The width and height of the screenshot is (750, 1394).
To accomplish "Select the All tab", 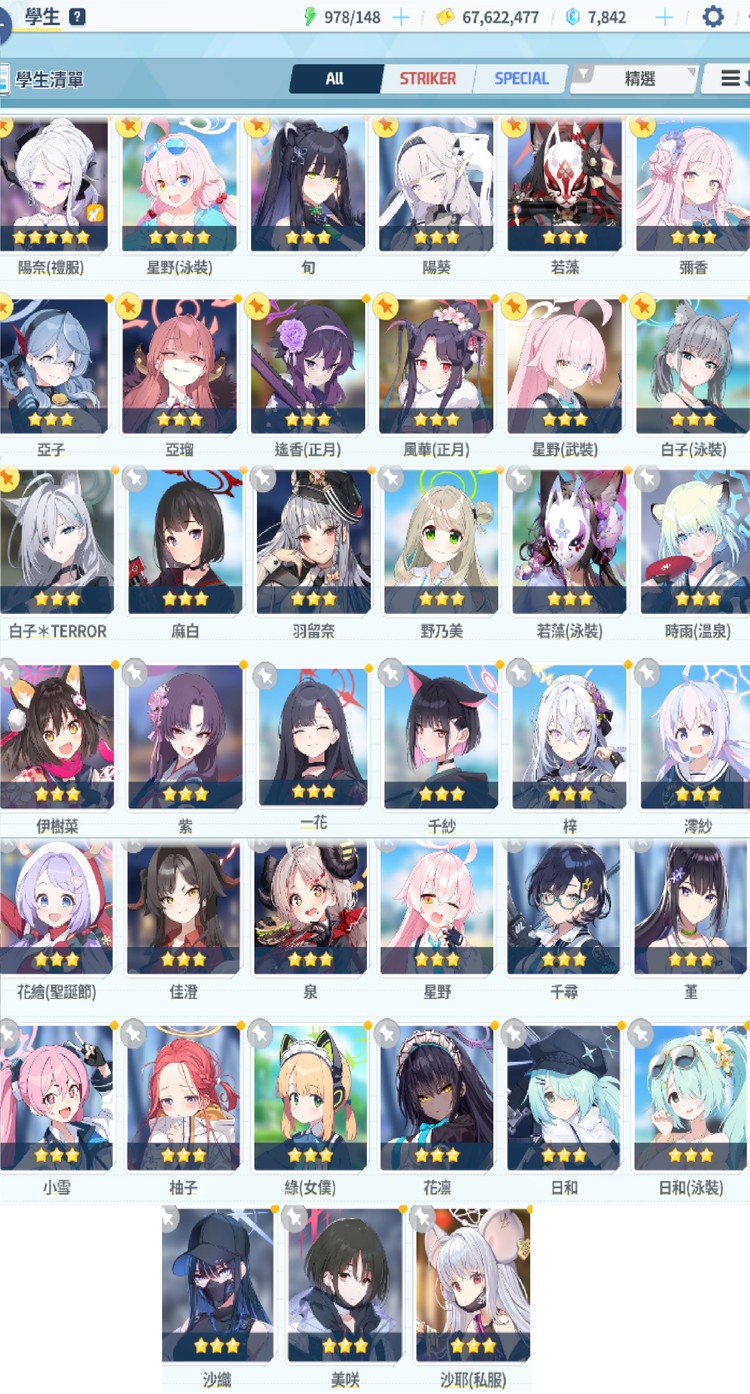I will (334, 78).
